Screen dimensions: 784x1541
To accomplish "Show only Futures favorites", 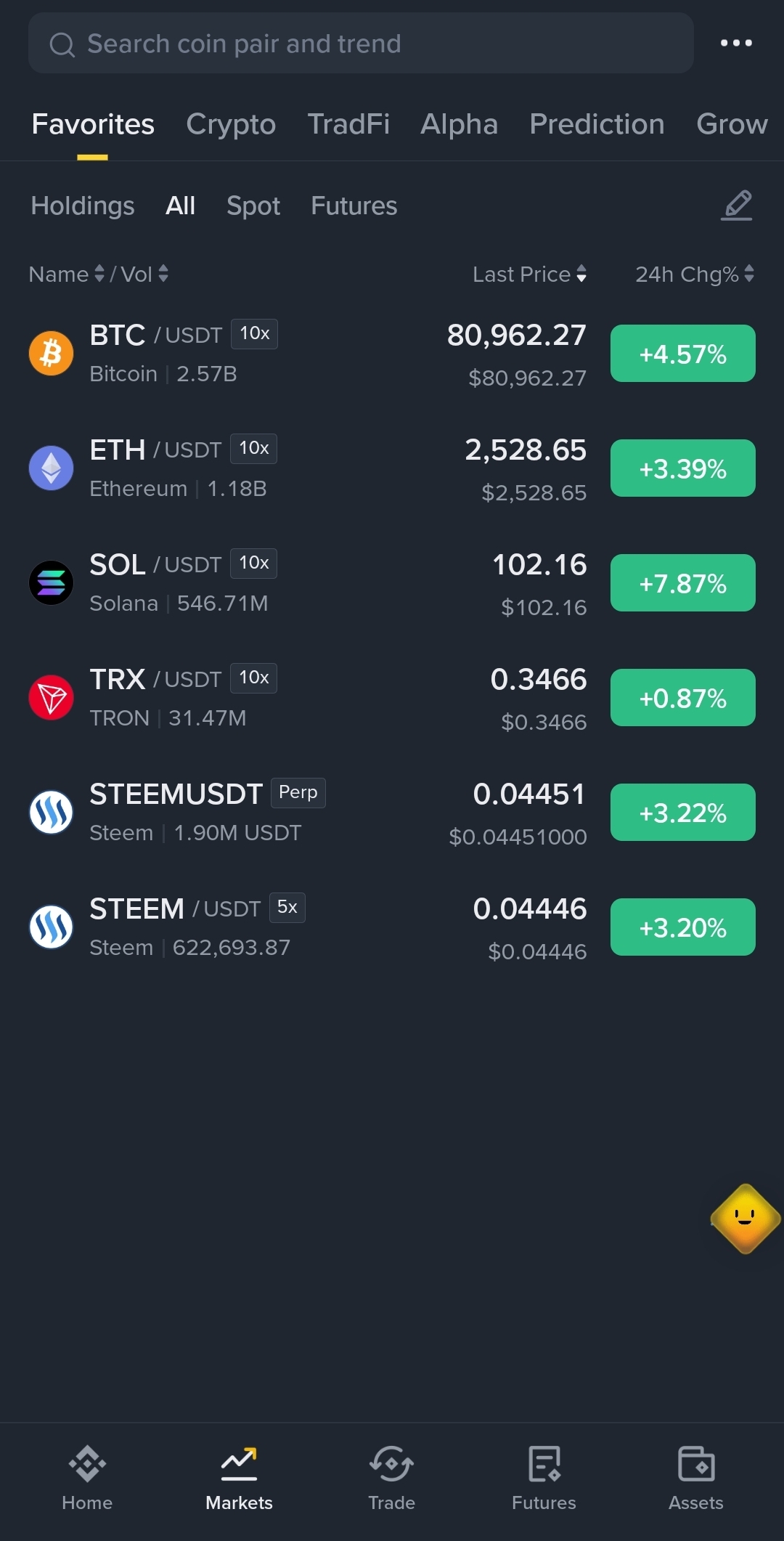I will pyautogui.click(x=354, y=206).
